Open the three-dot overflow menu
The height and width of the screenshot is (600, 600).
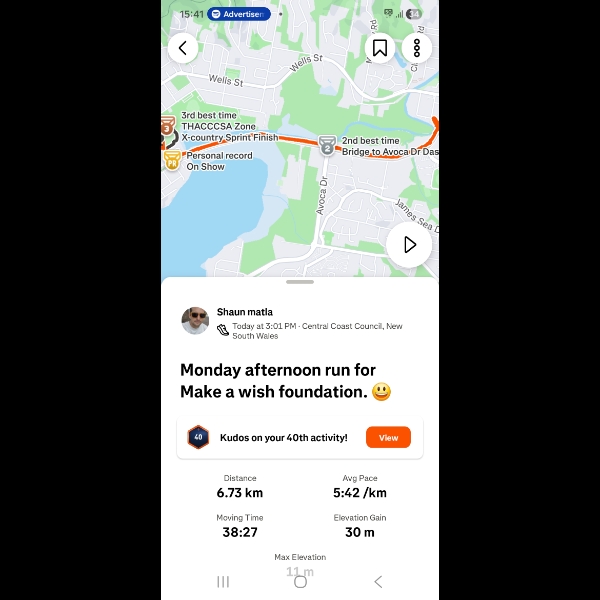(x=416, y=47)
